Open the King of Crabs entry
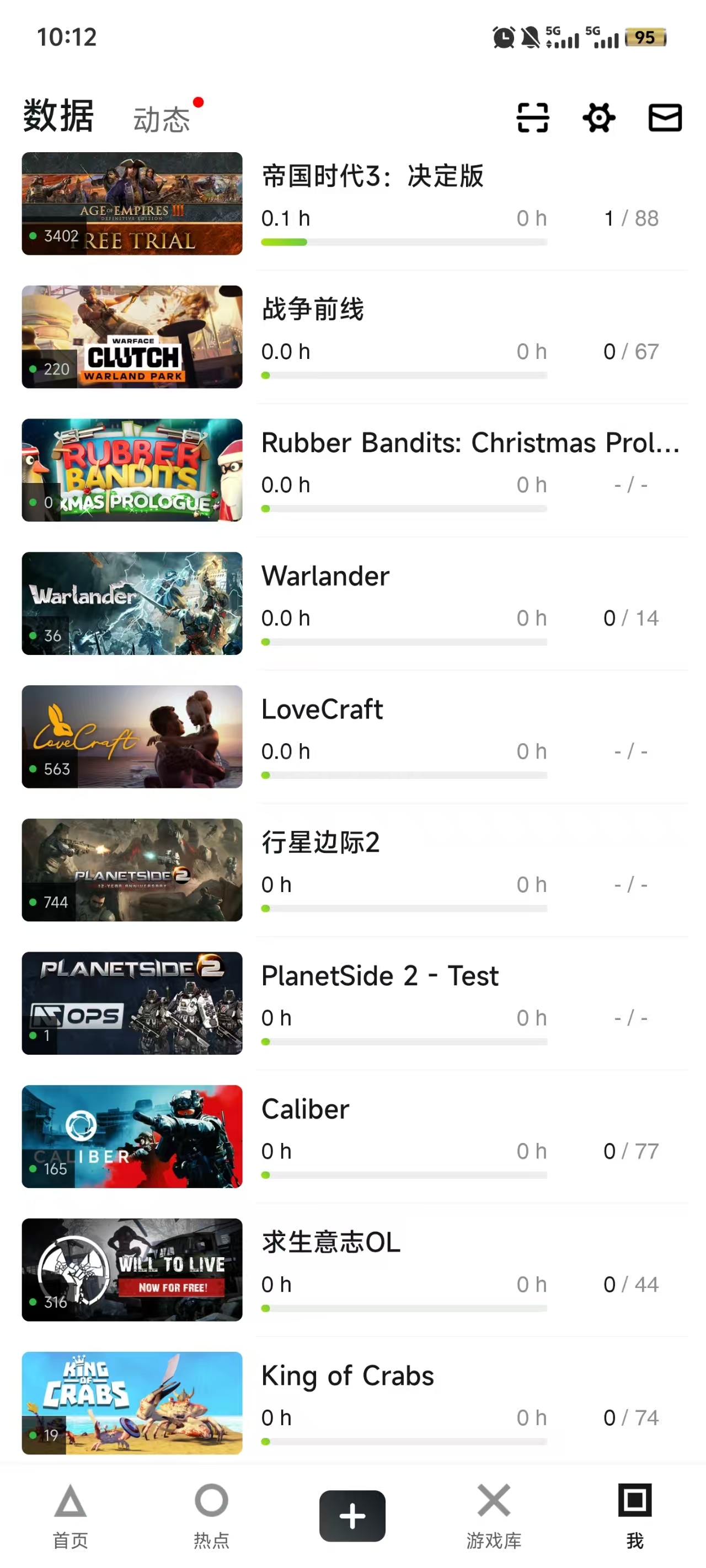The height and width of the screenshot is (1568, 706). (x=347, y=1376)
